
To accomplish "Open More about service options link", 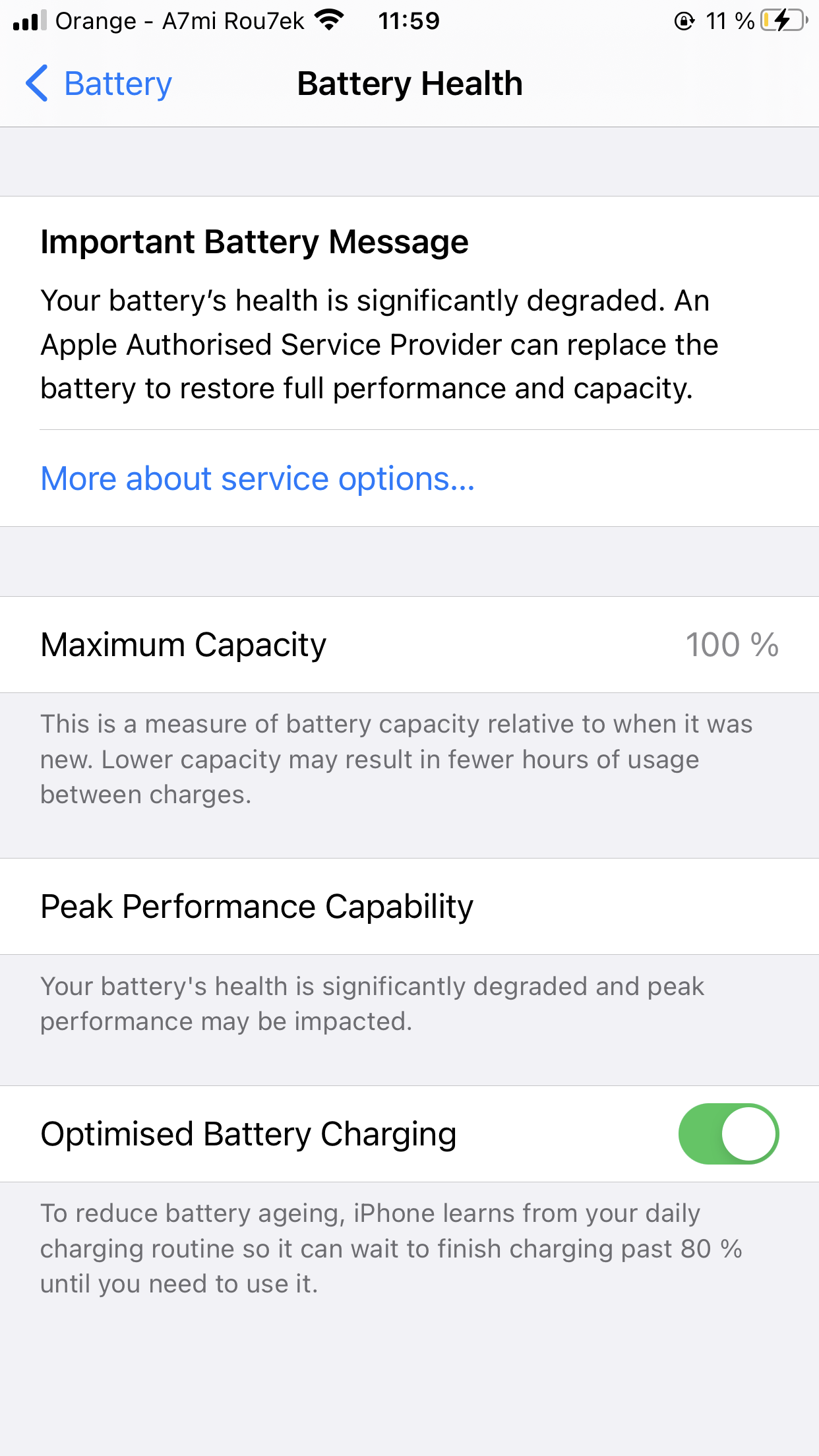I will [x=257, y=479].
